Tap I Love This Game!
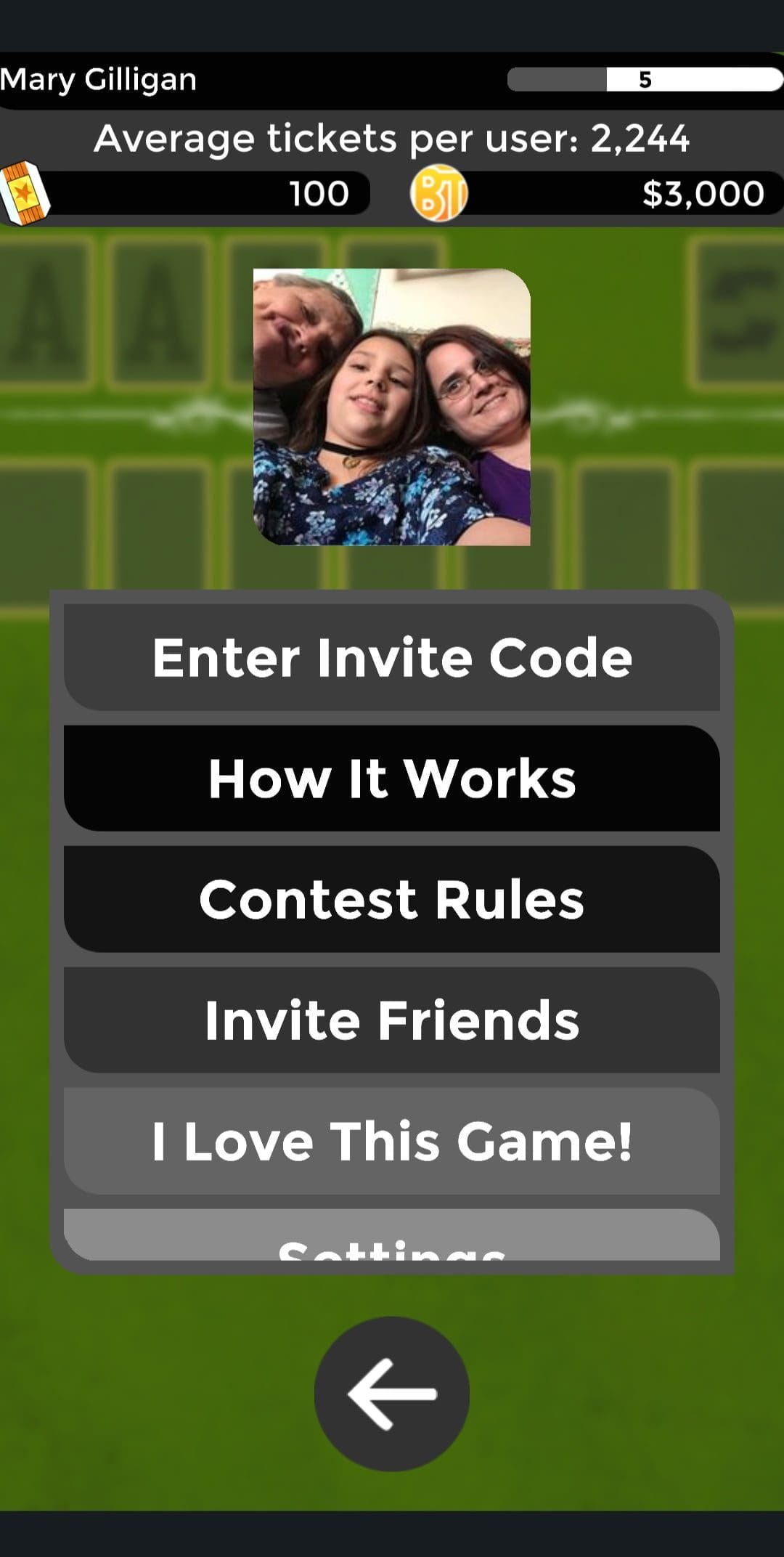 [x=392, y=1141]
